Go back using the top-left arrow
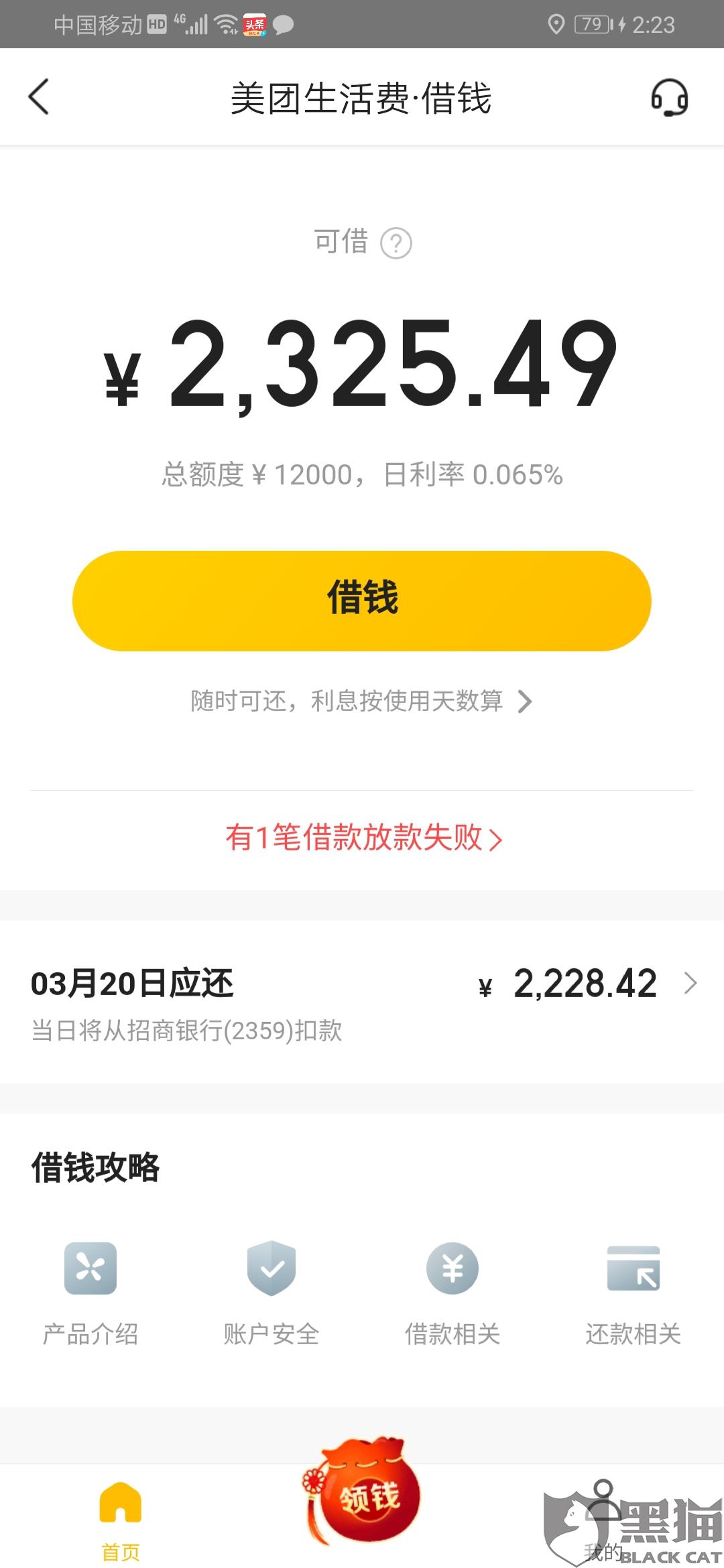The height and width of the screenshot is (1568, 724). coord(39,97)
